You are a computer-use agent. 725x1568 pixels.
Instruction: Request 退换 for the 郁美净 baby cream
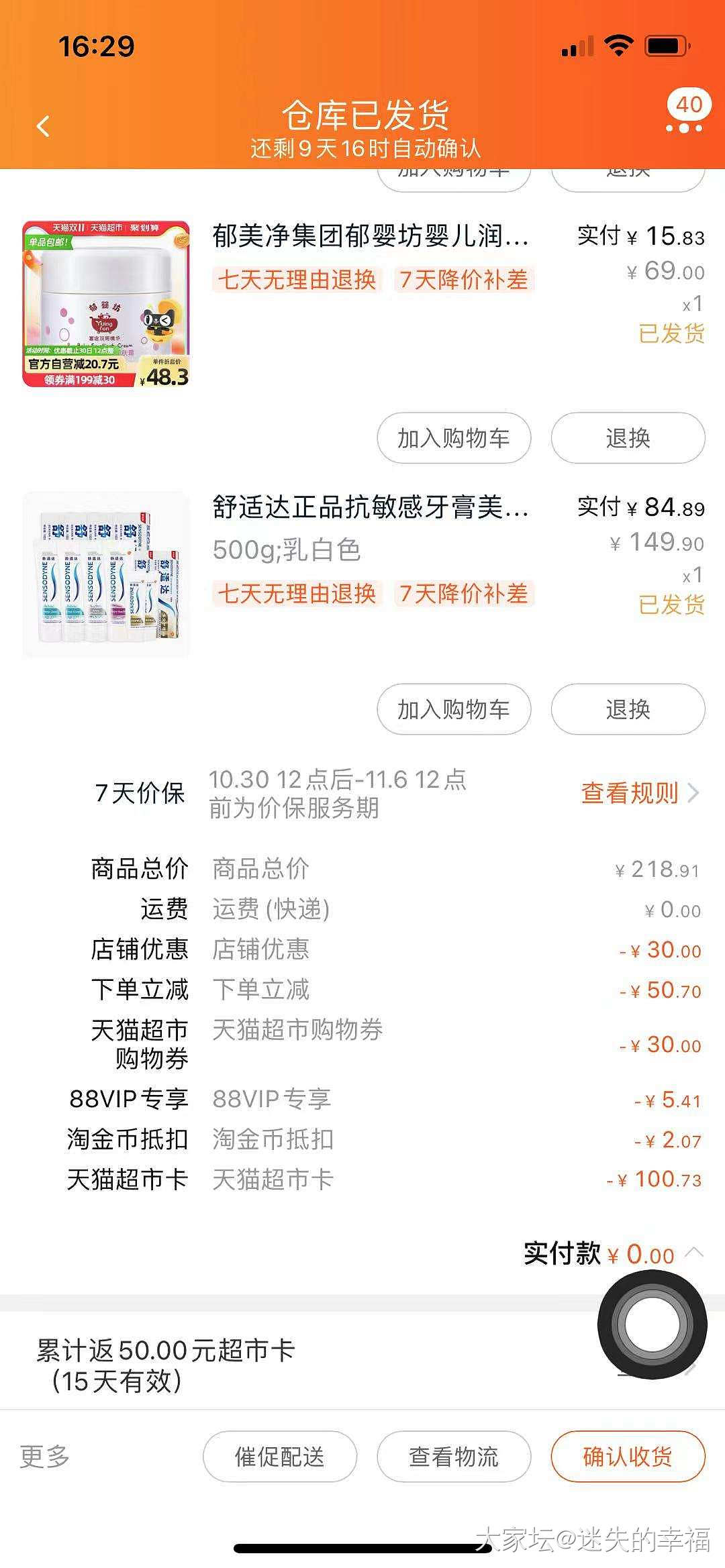tap(628, 438)
